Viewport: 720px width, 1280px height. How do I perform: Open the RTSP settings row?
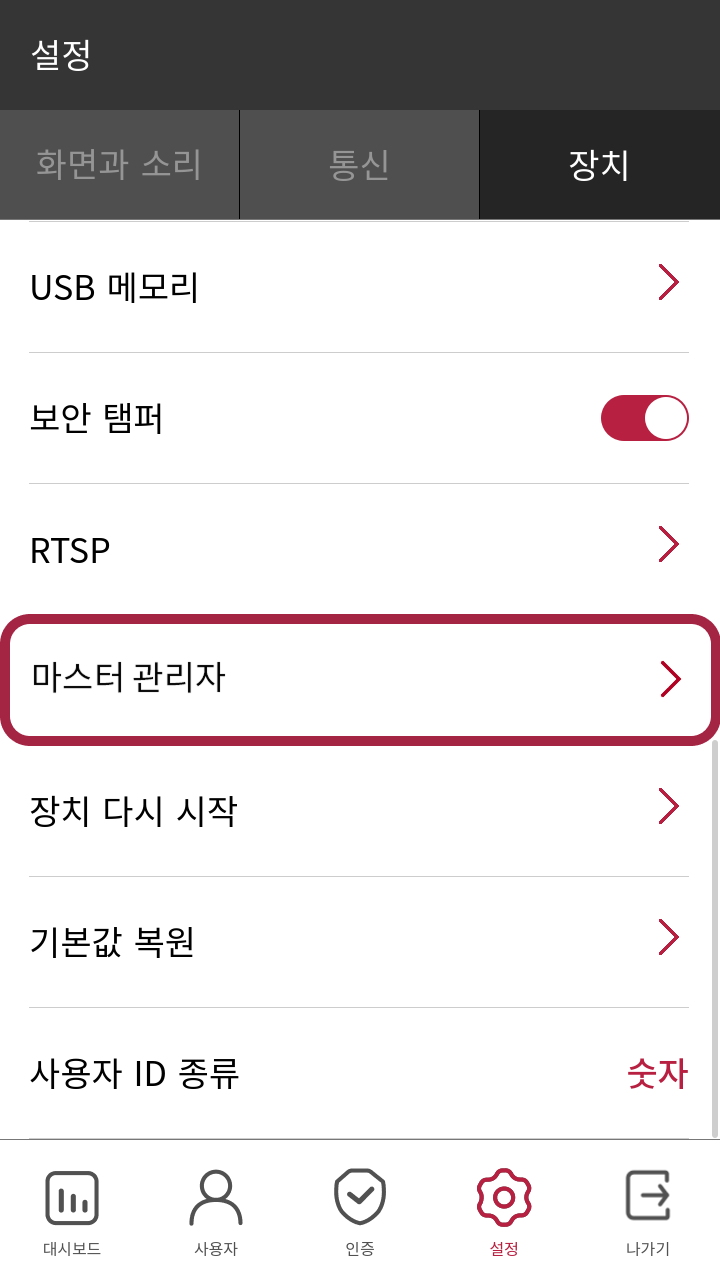click(359, 549)
